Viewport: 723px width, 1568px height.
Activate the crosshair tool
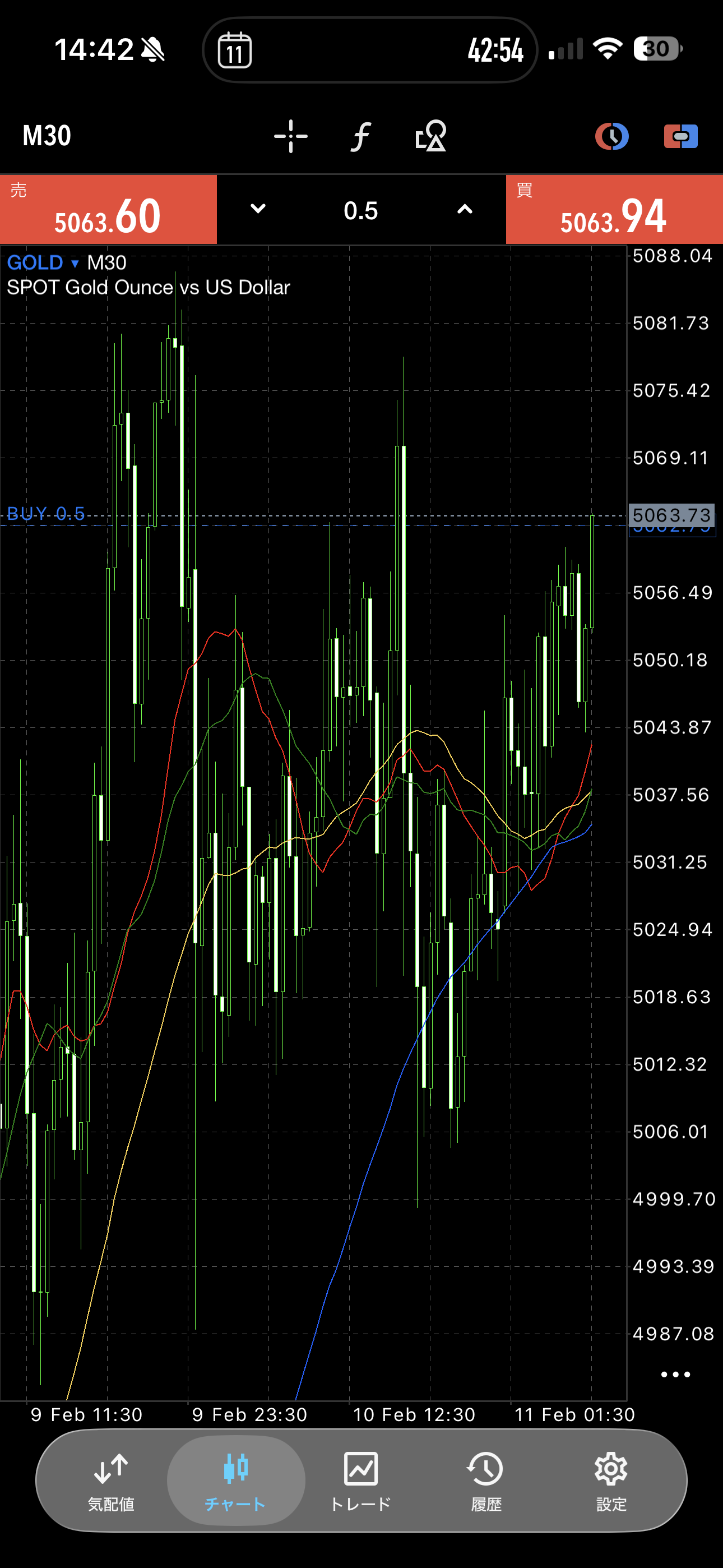pyautogui.click(x=290, y=136)
